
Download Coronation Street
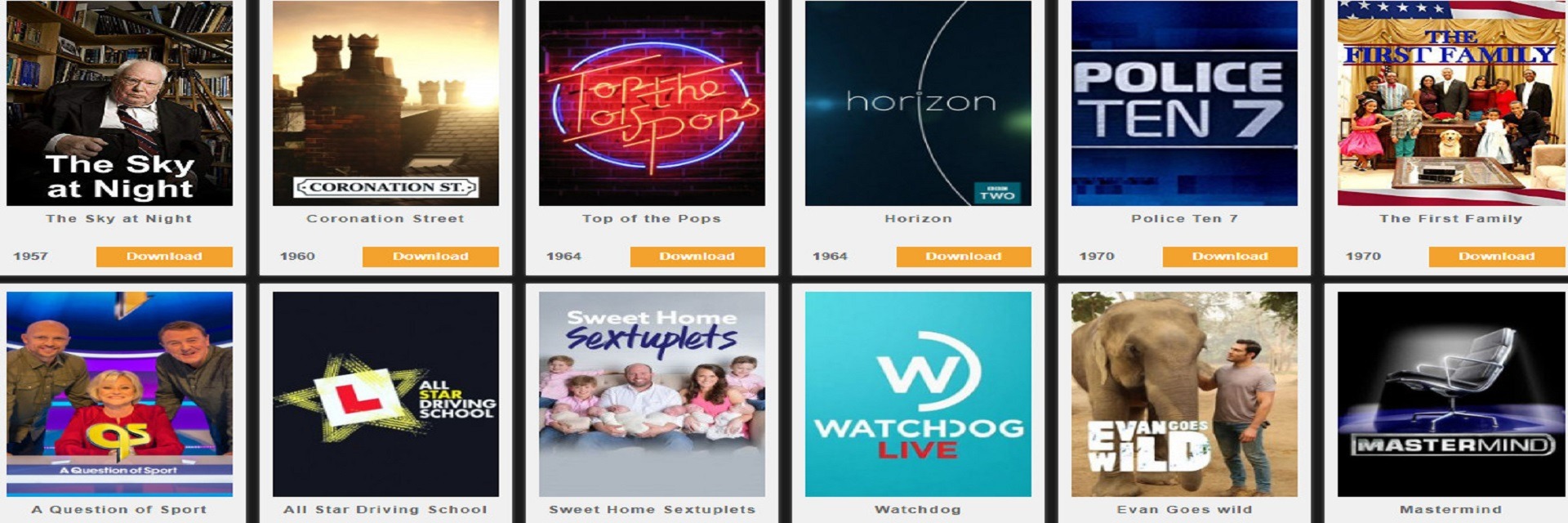pyautogui.click(x=430, y=257)
